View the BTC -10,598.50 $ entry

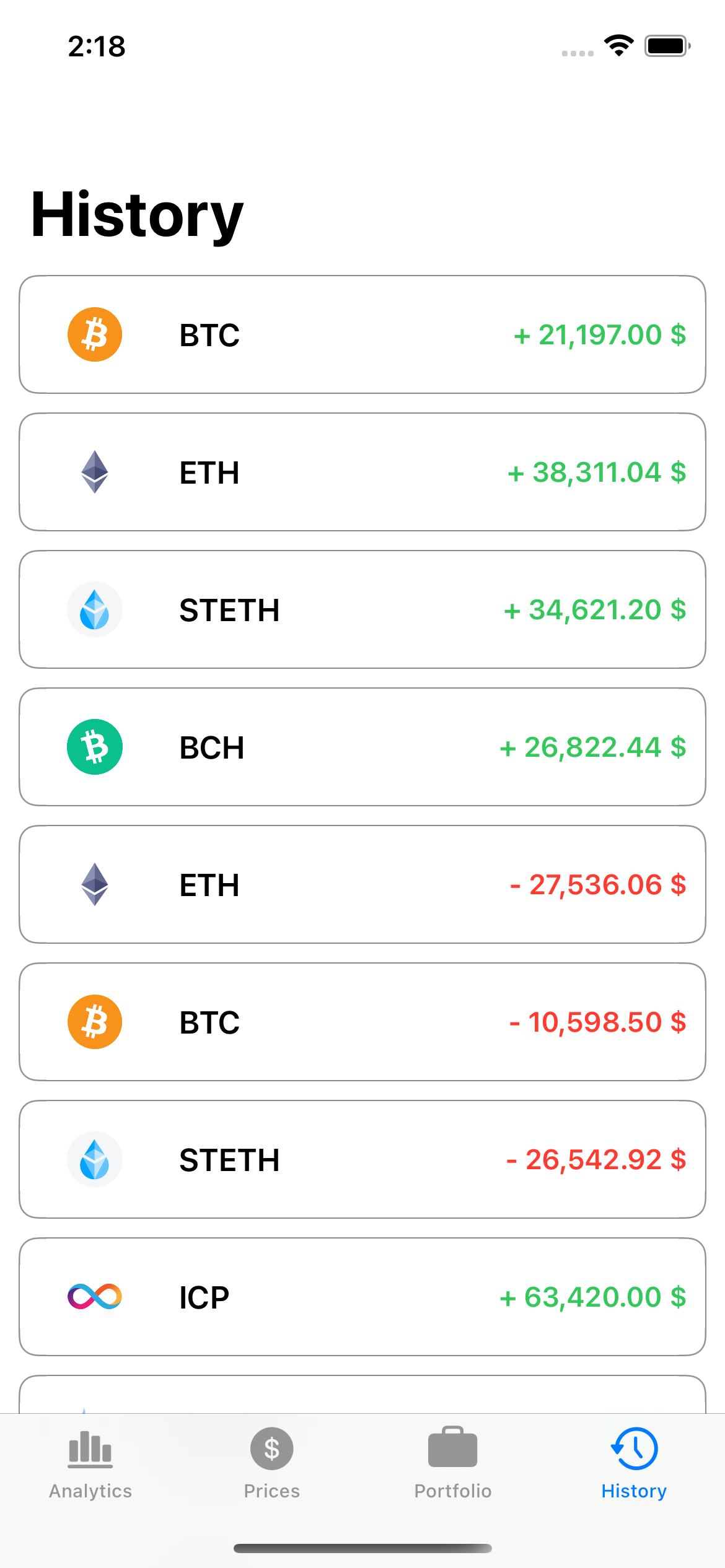pos(362,1022)
